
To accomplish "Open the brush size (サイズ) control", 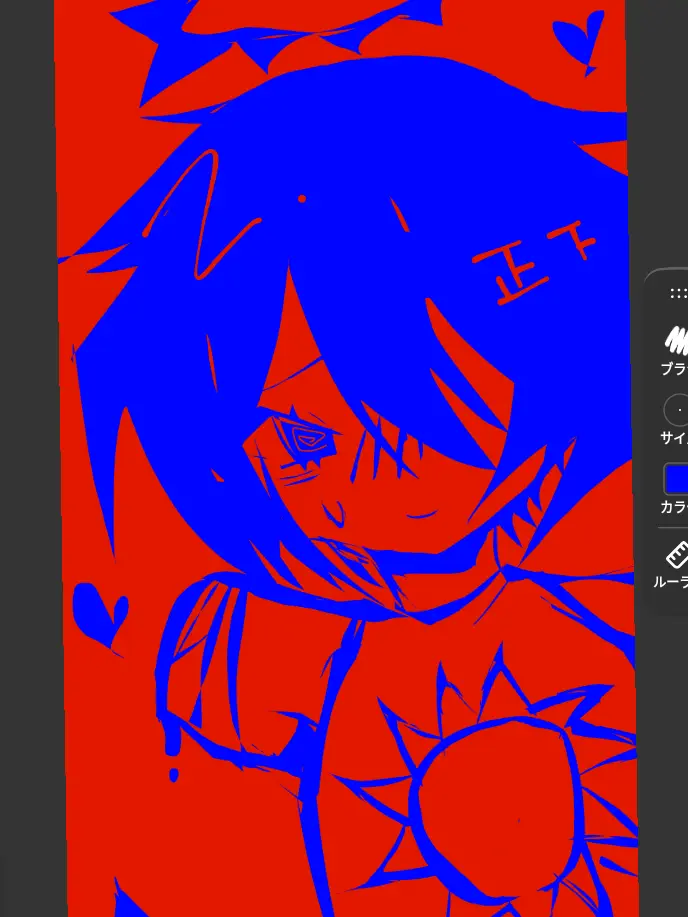I will [677, 411].
